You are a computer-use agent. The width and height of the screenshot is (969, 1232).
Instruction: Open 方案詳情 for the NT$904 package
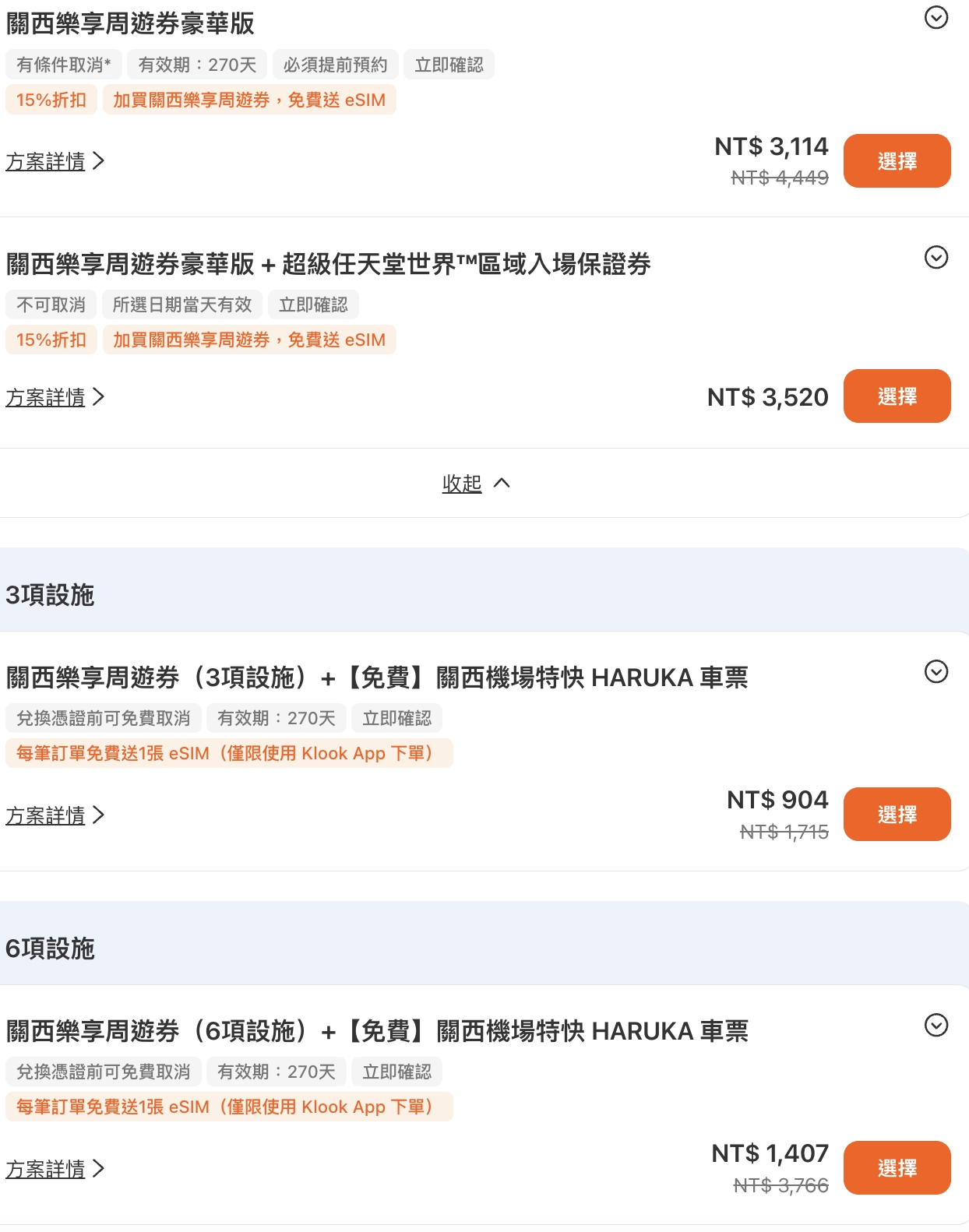click(x=47, y=815)
